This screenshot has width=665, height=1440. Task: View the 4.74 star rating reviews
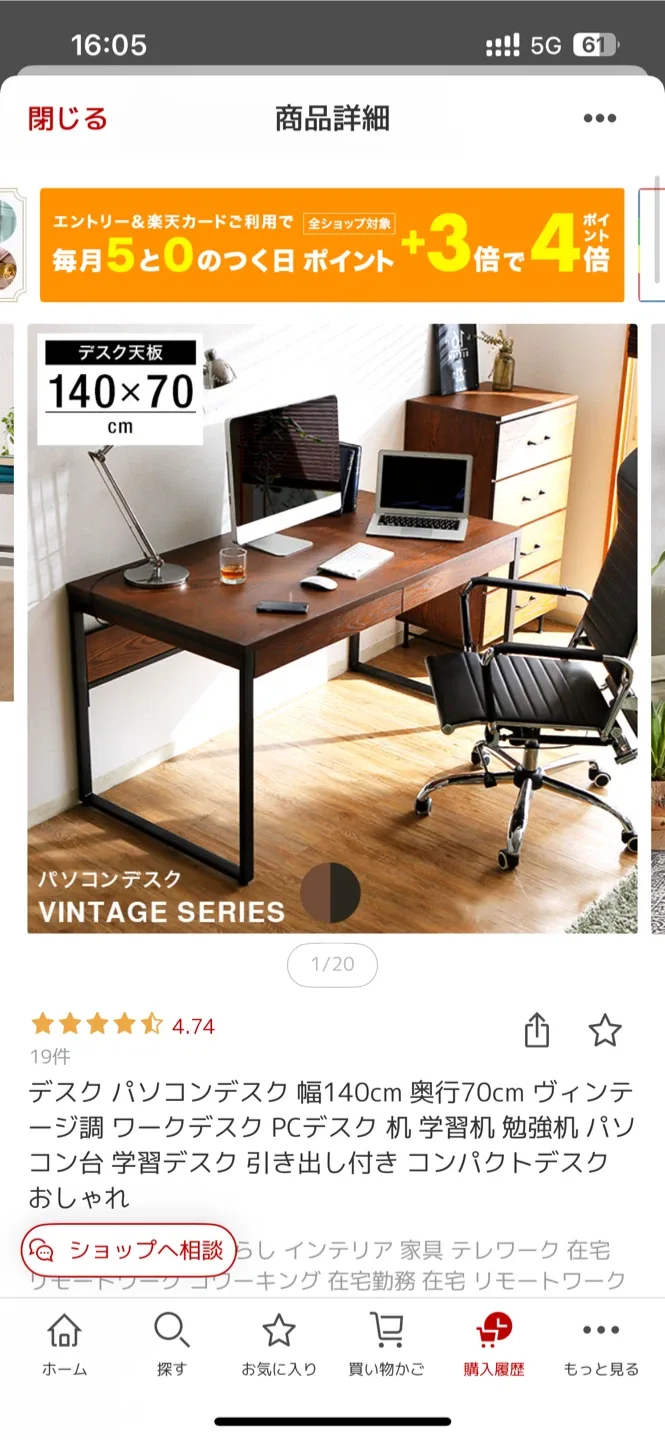point(123,1025)
